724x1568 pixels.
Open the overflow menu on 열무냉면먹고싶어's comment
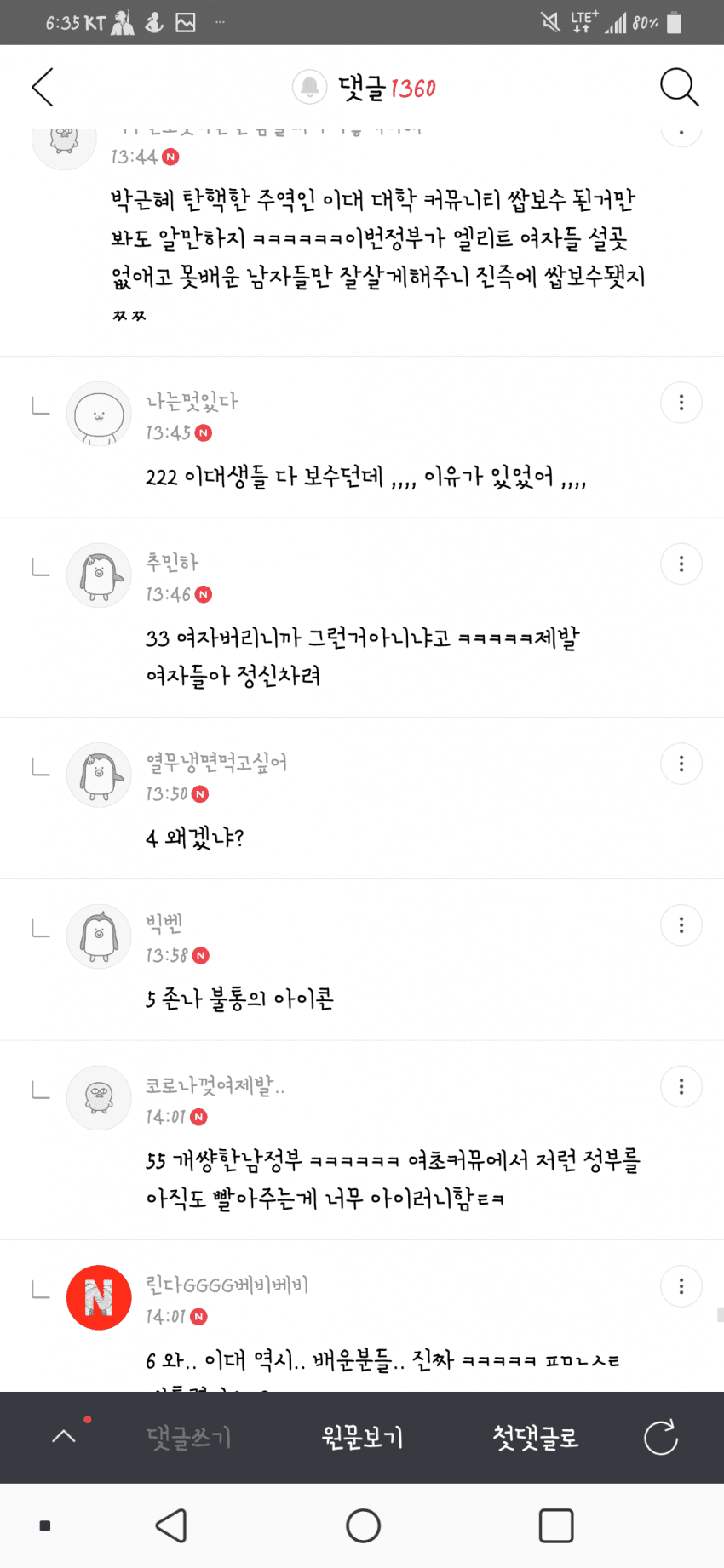[681, 764]
